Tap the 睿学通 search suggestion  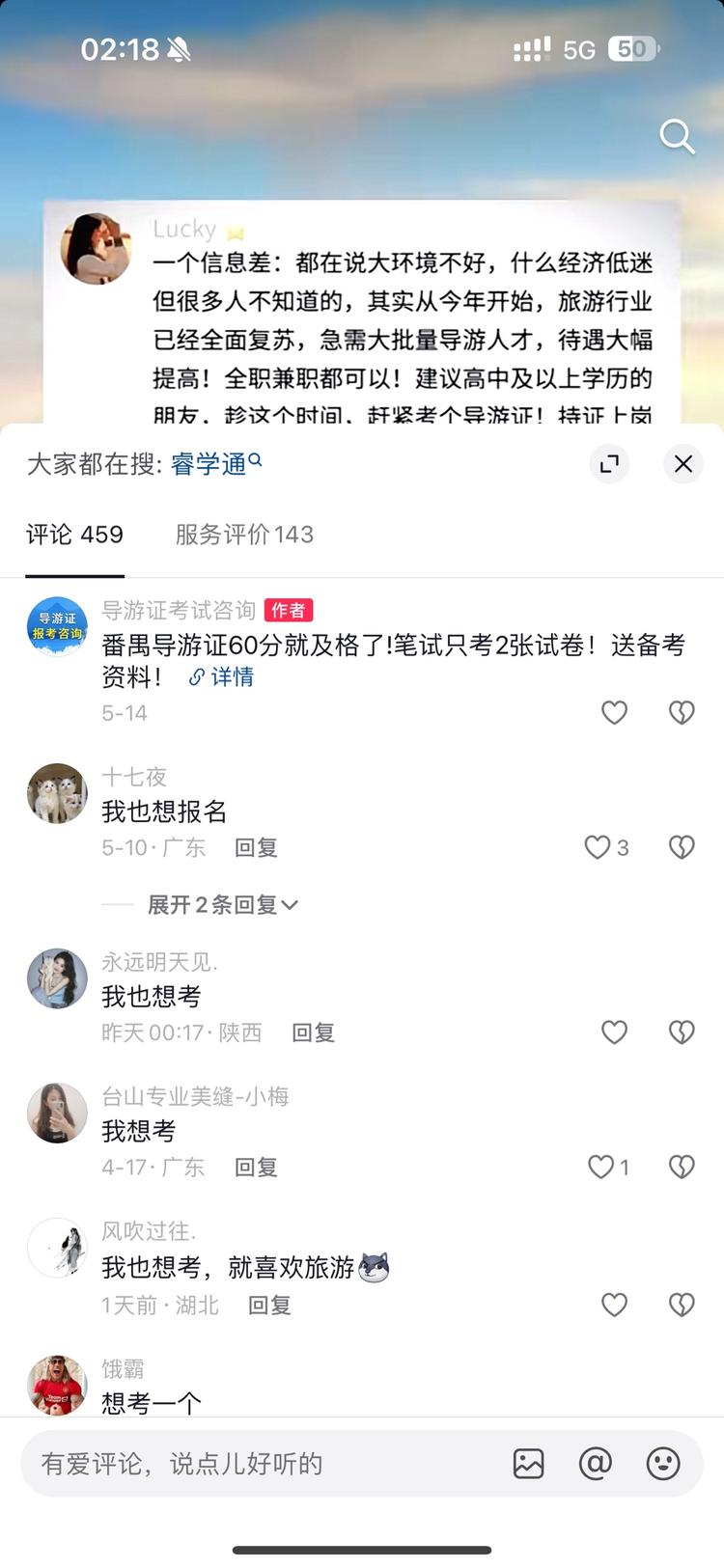click(x=208, y=464)
